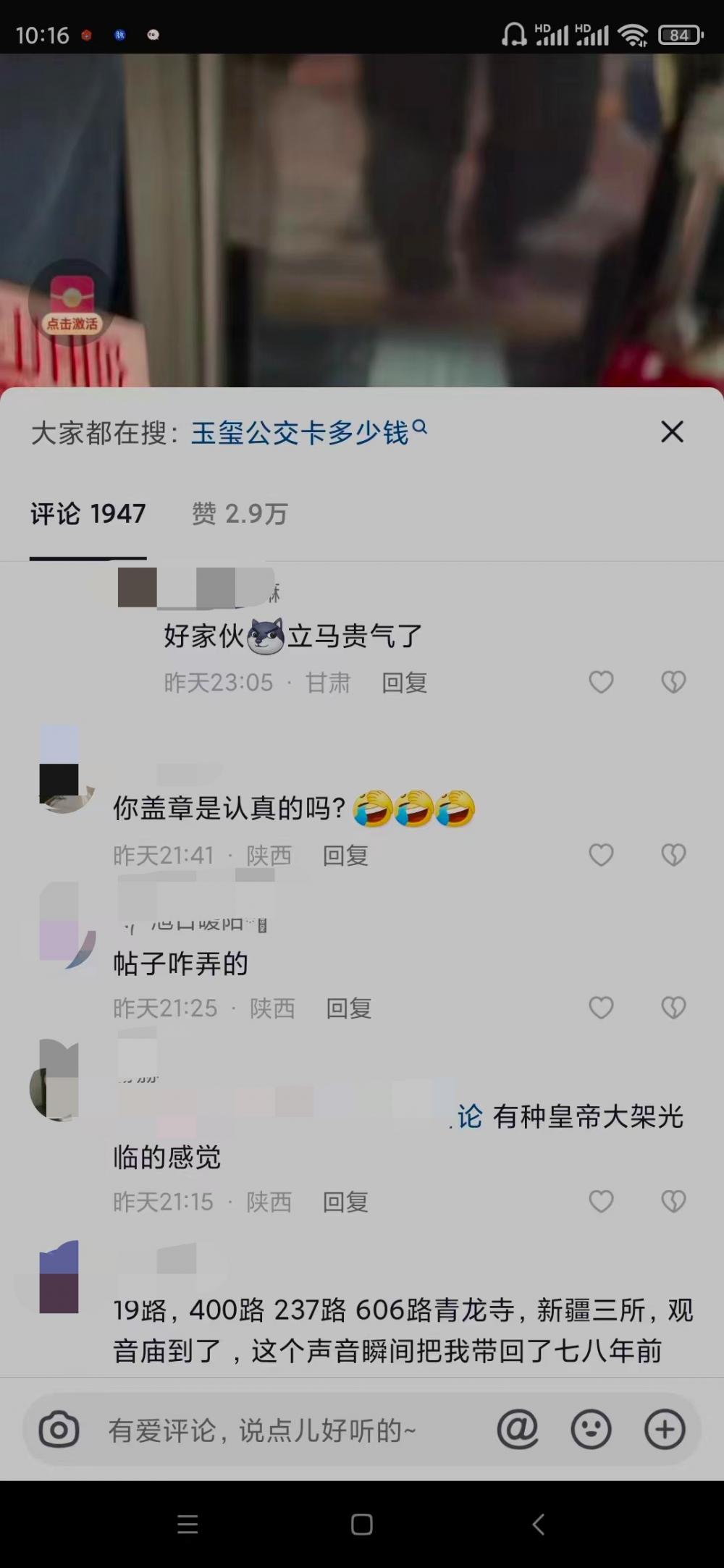Mention someone with the @ icon

click(x=518, y=1430)
